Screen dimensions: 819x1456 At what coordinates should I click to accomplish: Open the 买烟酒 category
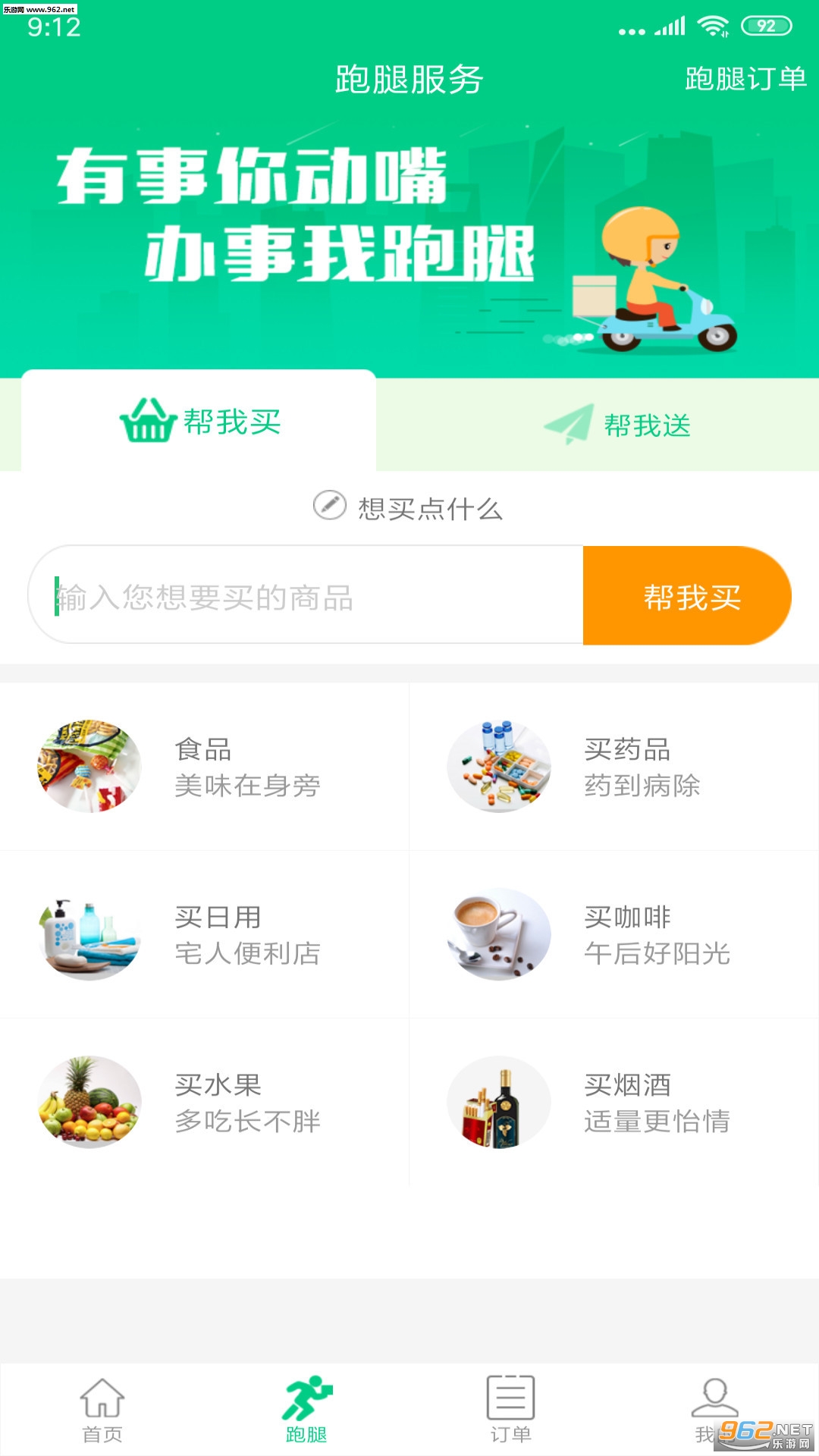pyautogui.click(x=613, y=1102)
